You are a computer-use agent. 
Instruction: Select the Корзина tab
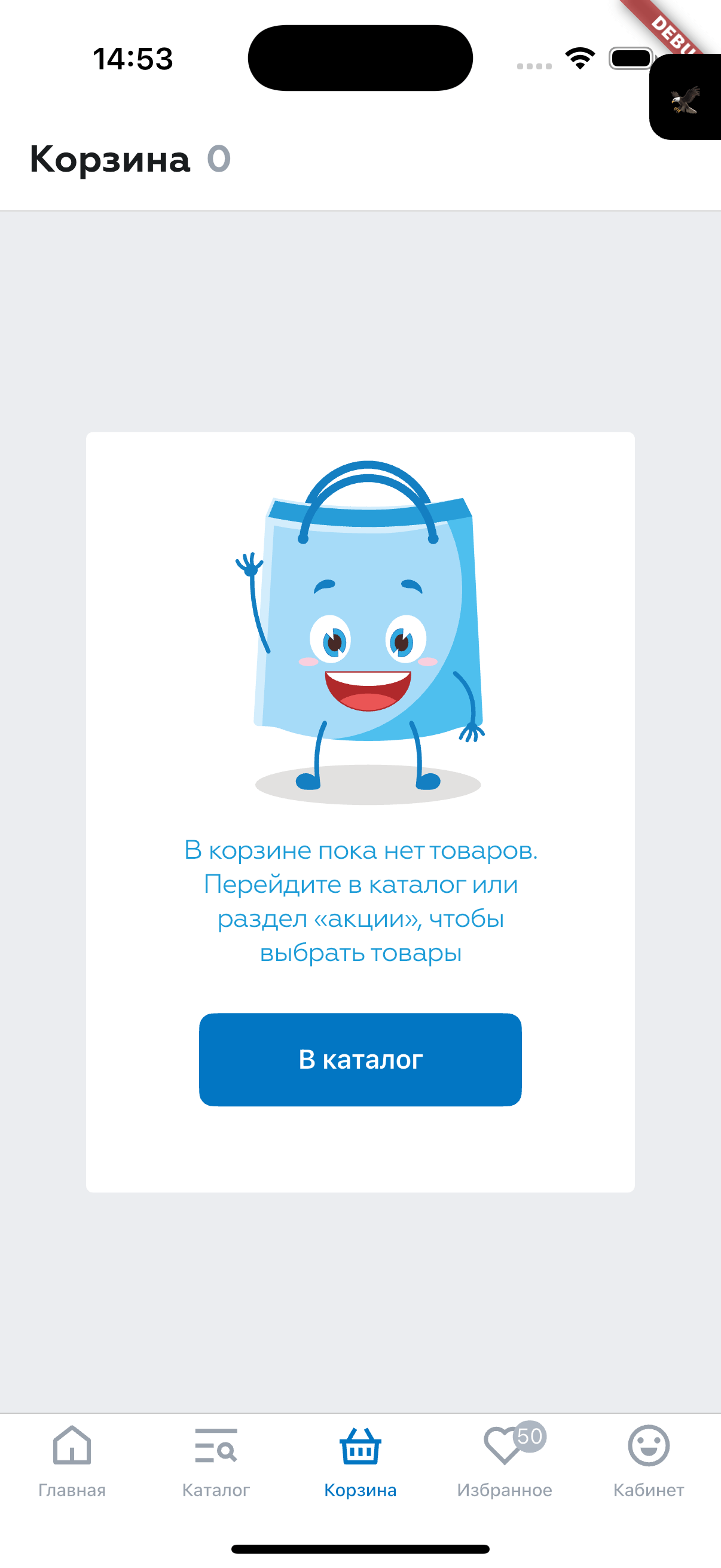click(x=360, y=1461)
